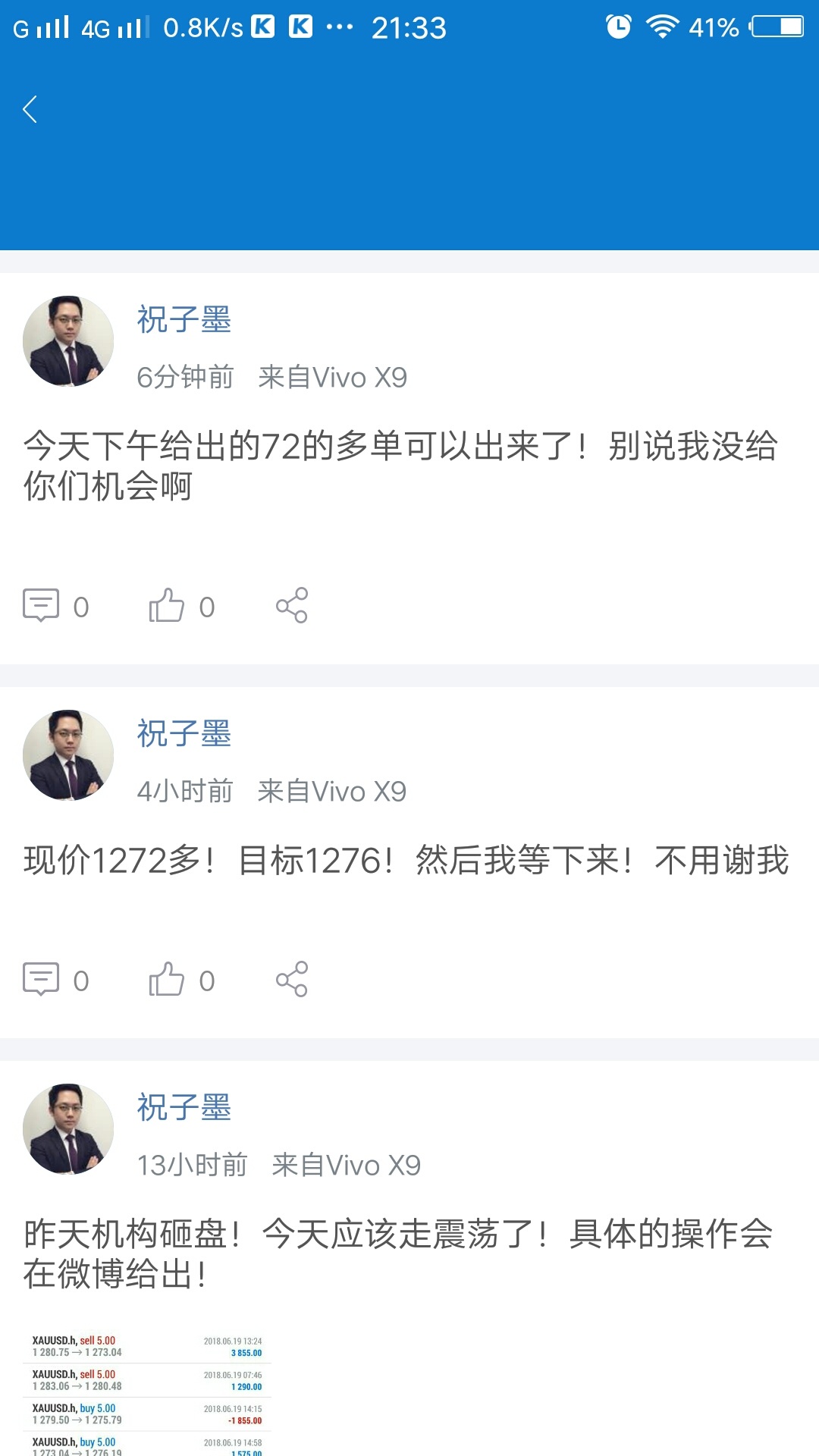Open 祝子墨's avatar on the 6分钟前 post
Screen dimensions: 819x1456
point(68,341)
